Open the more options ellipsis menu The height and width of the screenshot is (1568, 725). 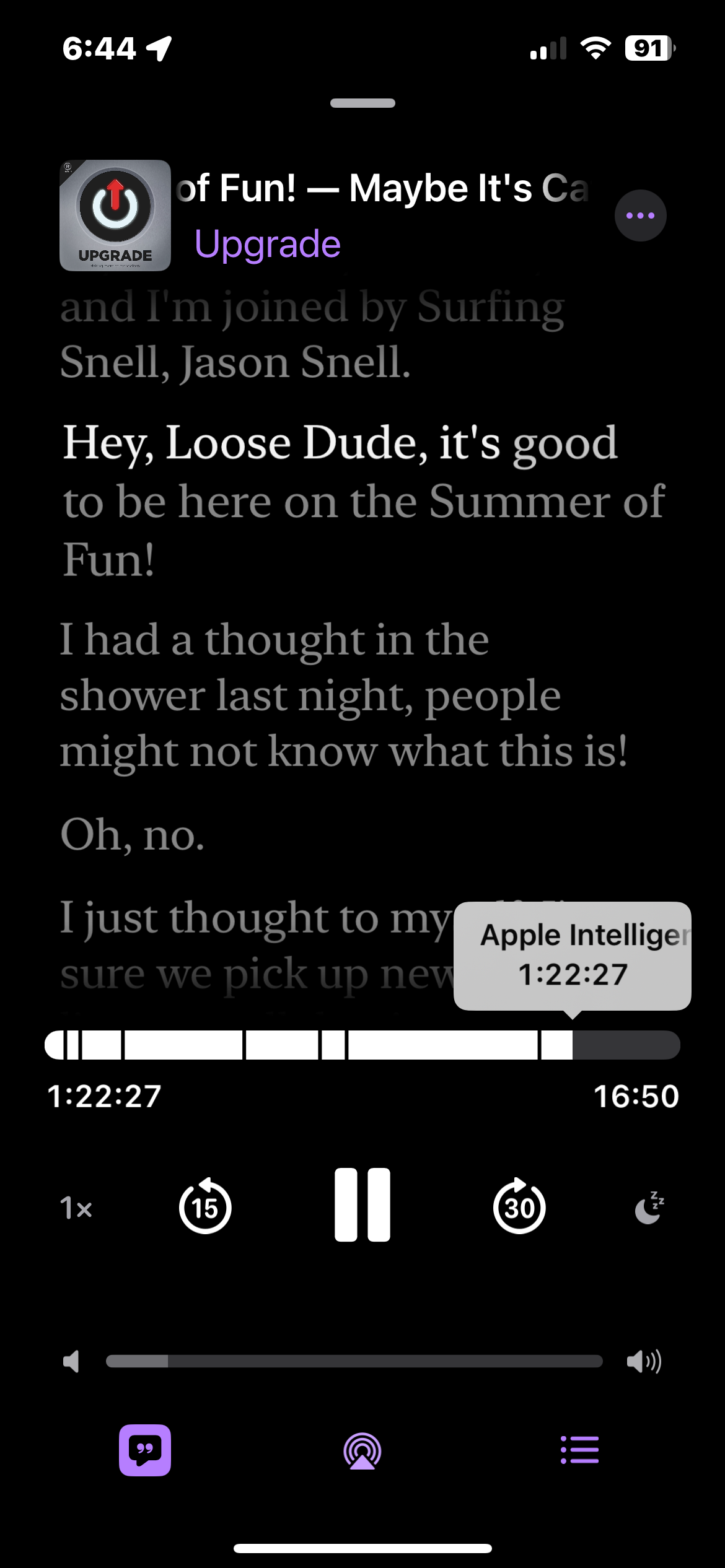click(640, 216)
